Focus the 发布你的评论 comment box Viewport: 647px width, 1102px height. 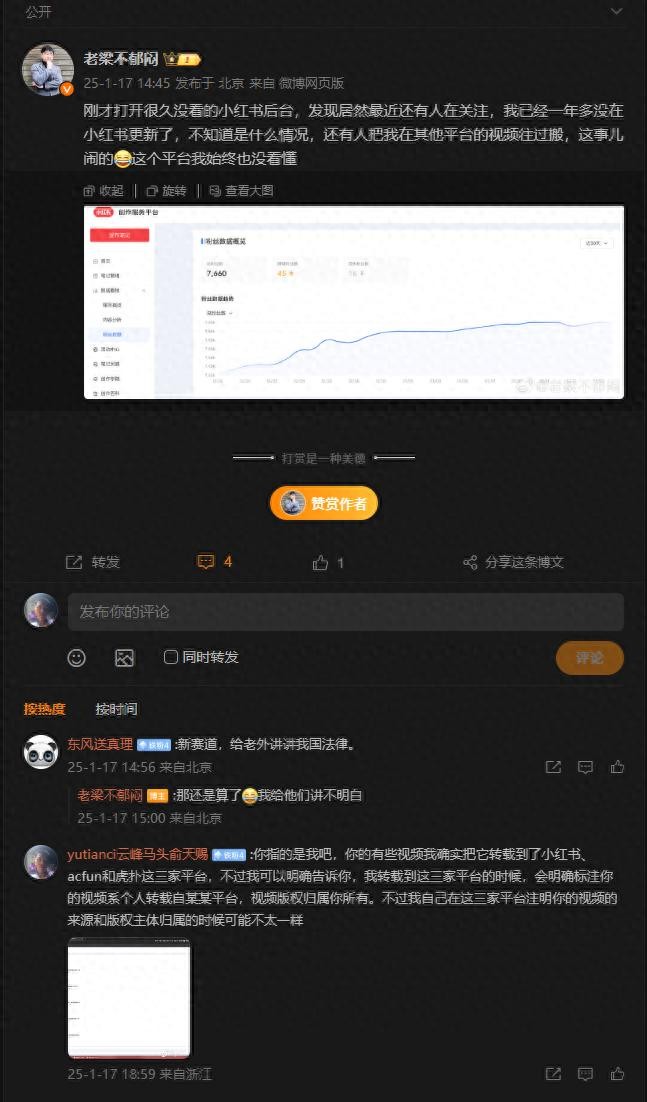[x=345, y=612]
